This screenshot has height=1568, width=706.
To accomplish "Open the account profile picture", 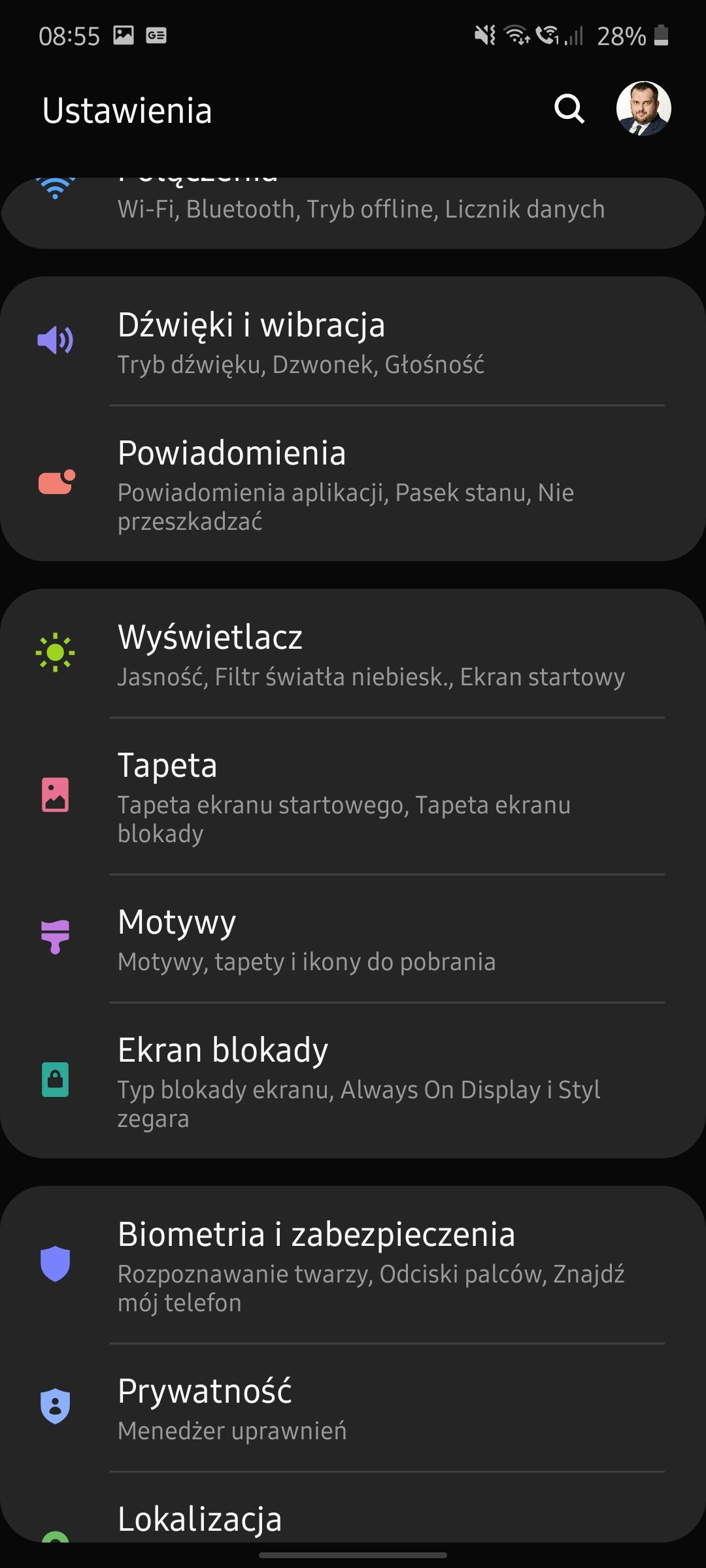I will click(x=644, y=108).
